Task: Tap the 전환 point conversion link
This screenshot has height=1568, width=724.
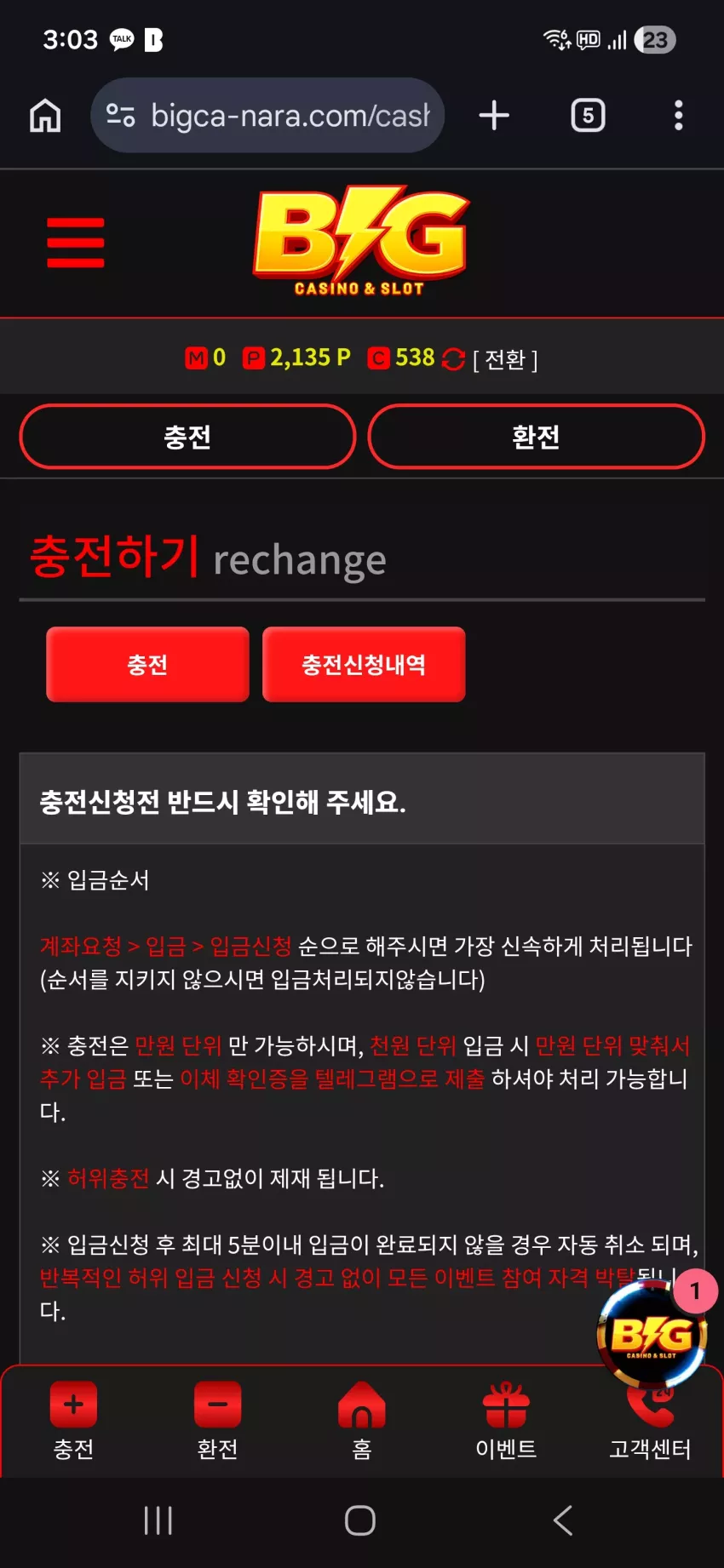Action: [505, 359]
